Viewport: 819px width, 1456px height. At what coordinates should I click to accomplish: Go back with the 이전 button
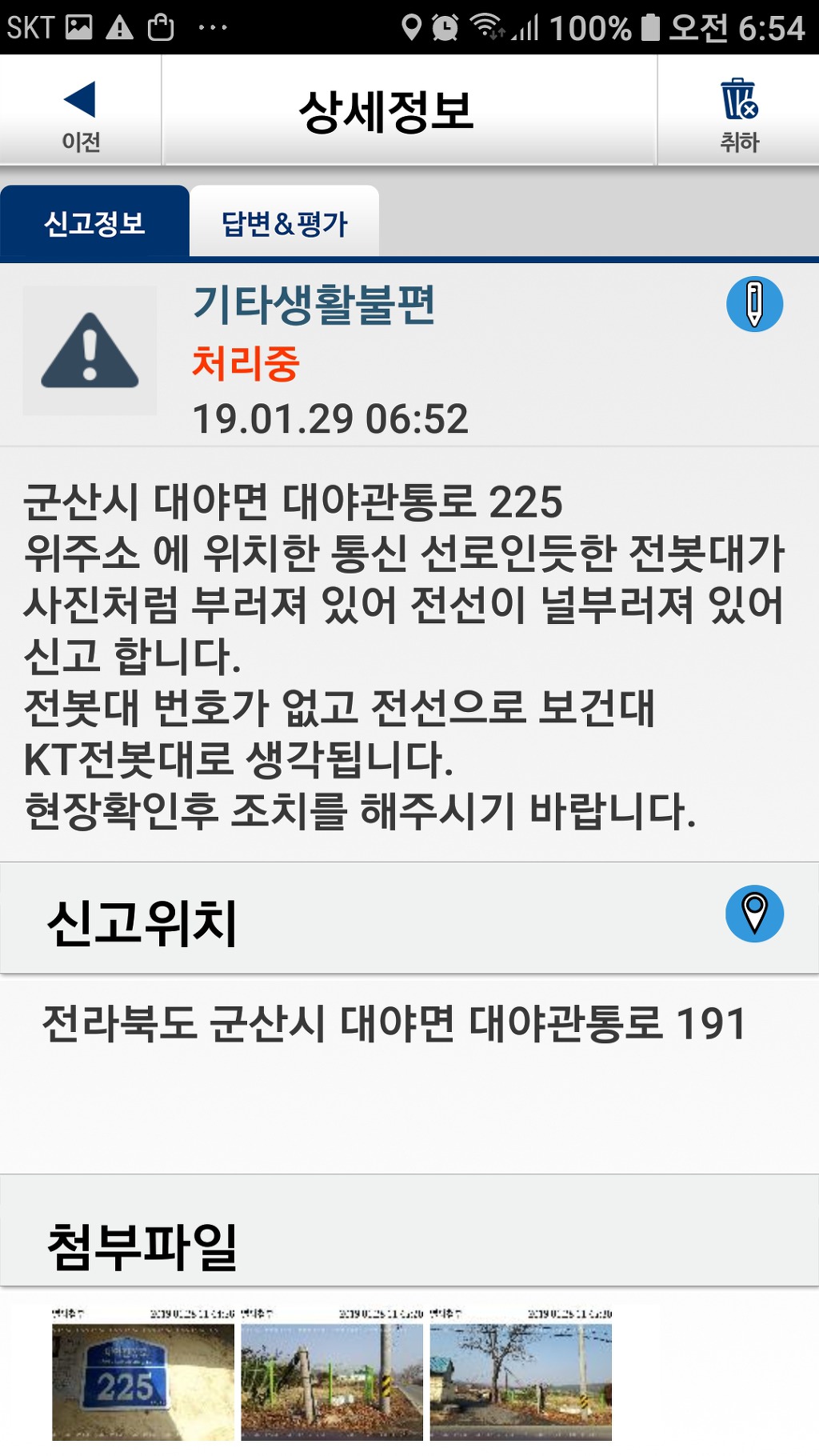click(x=80, y=111)
